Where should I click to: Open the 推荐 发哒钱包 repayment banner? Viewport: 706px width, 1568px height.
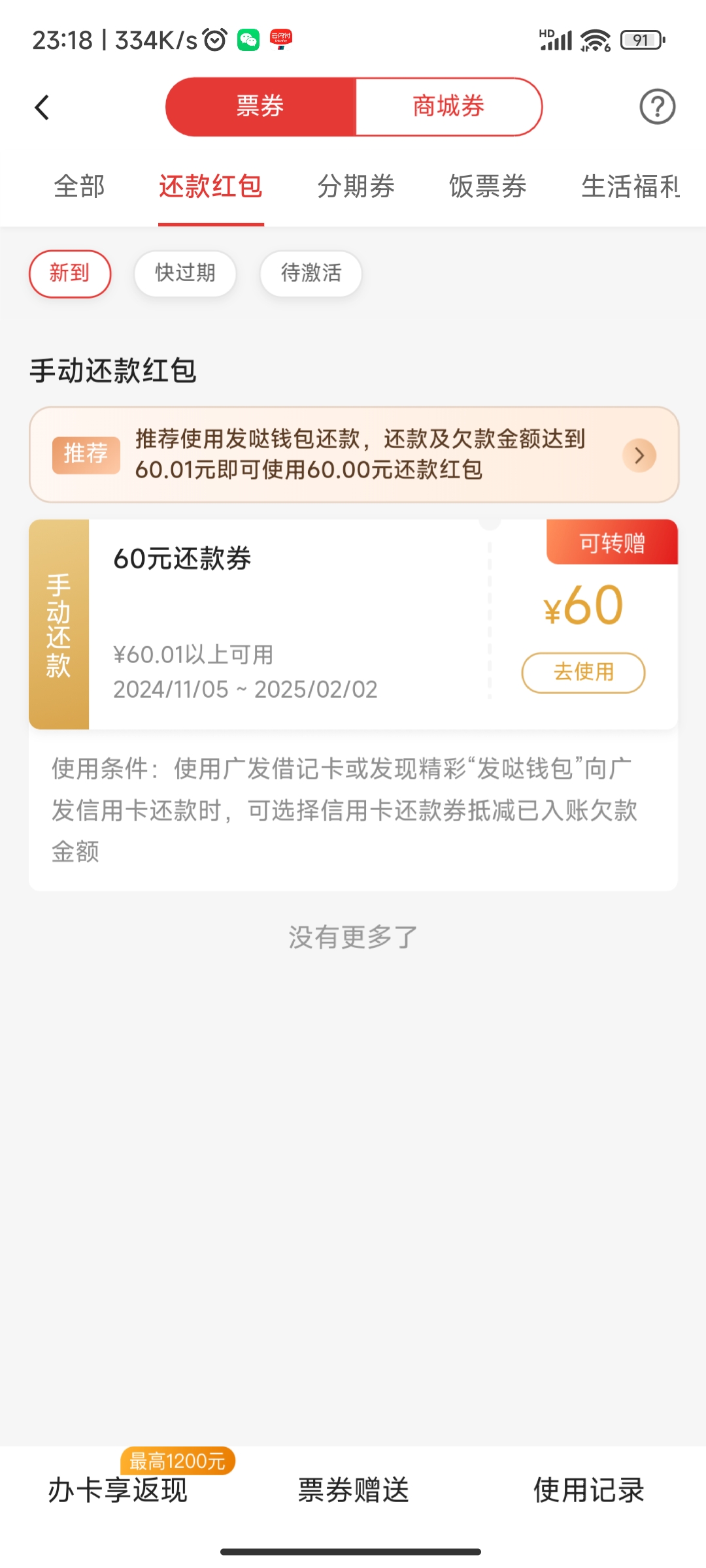(354, 455)
